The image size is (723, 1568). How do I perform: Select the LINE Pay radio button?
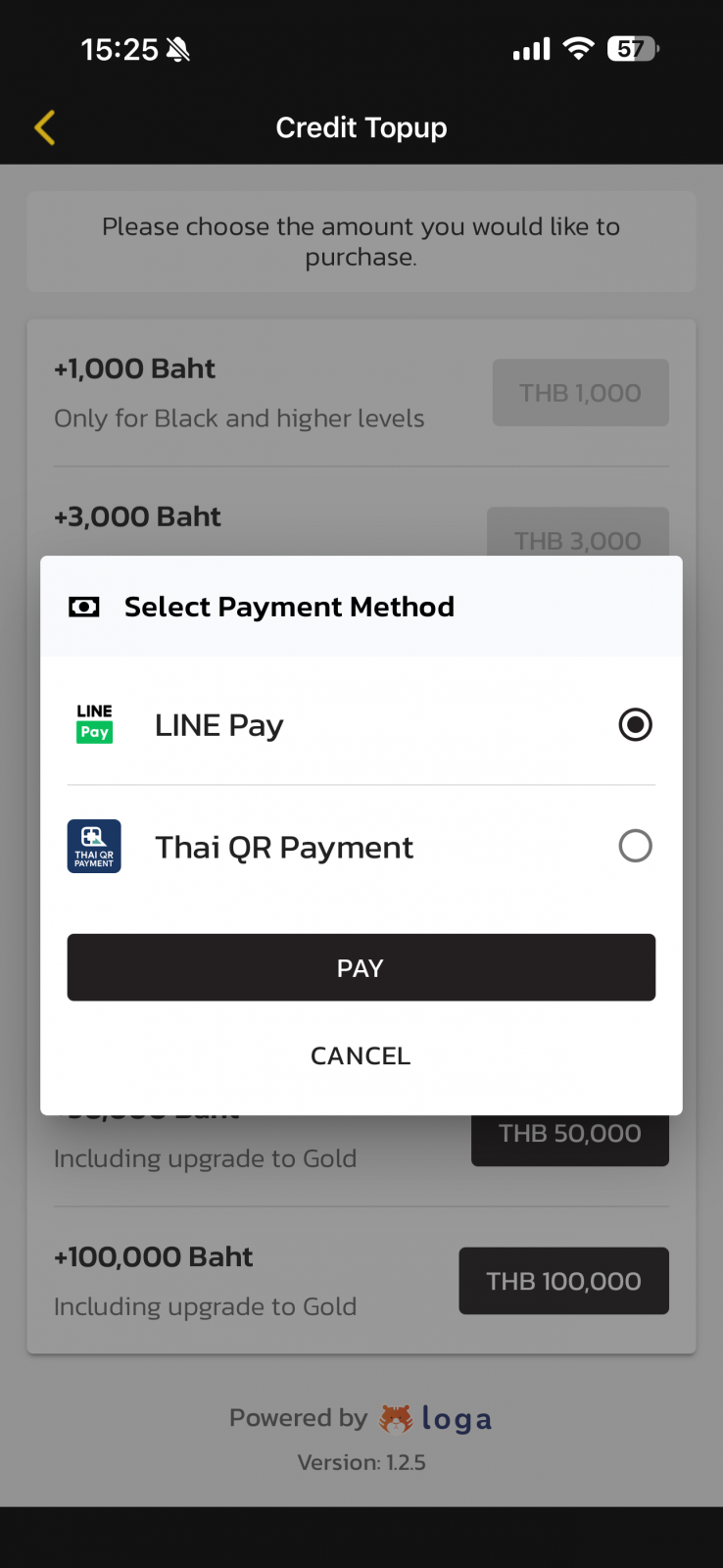(x=635, y=725)
